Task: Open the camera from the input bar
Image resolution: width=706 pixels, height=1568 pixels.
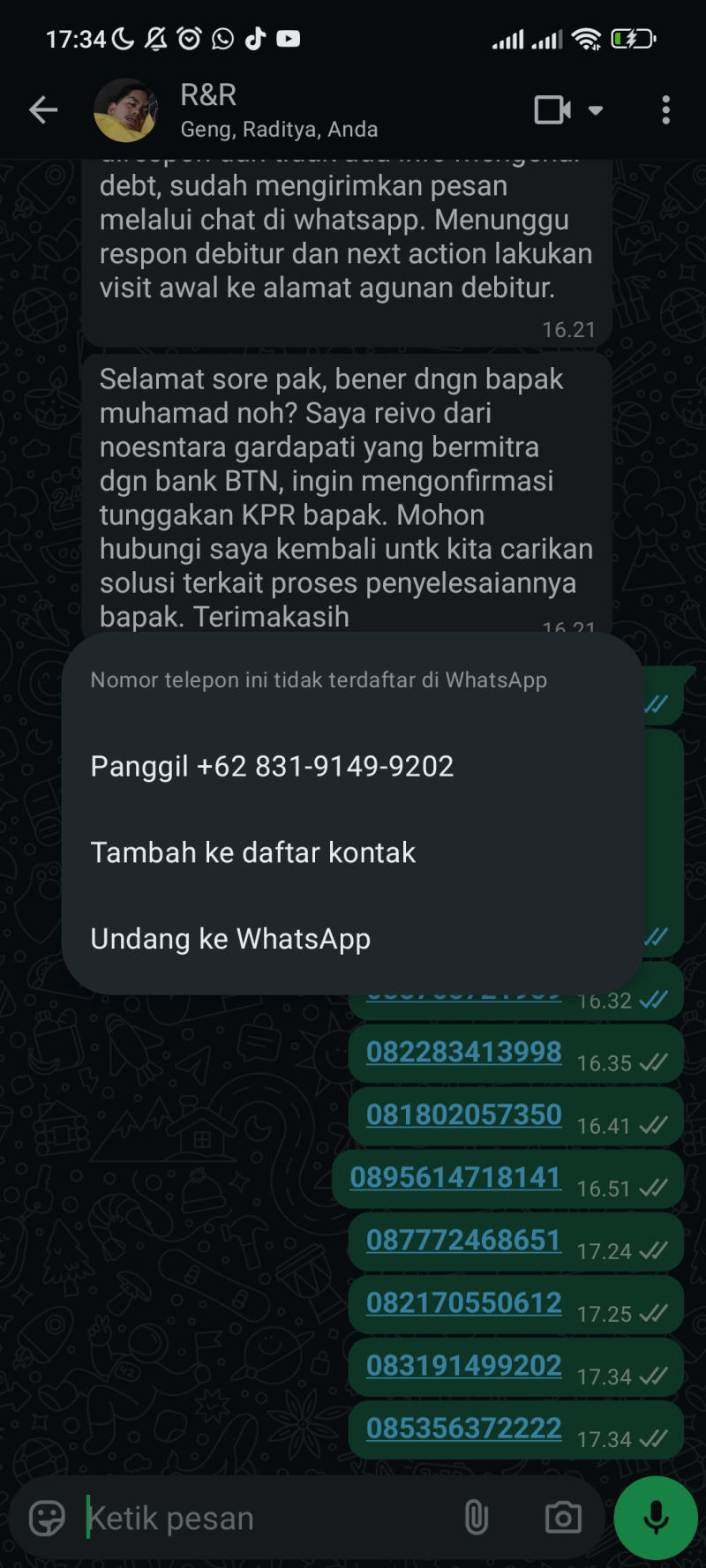Action: (x=563, y=1519)
